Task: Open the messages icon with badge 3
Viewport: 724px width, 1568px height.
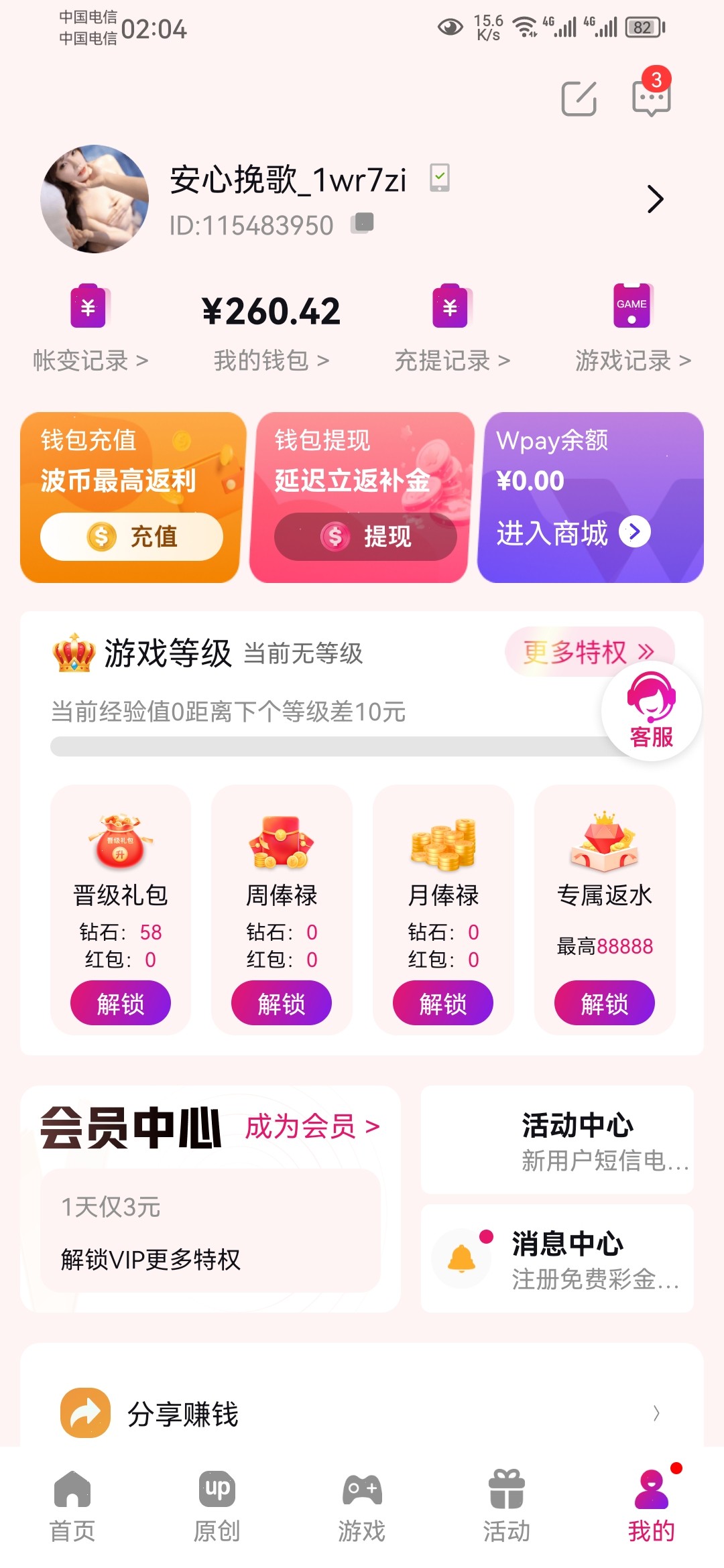Action: pos(651,97)
